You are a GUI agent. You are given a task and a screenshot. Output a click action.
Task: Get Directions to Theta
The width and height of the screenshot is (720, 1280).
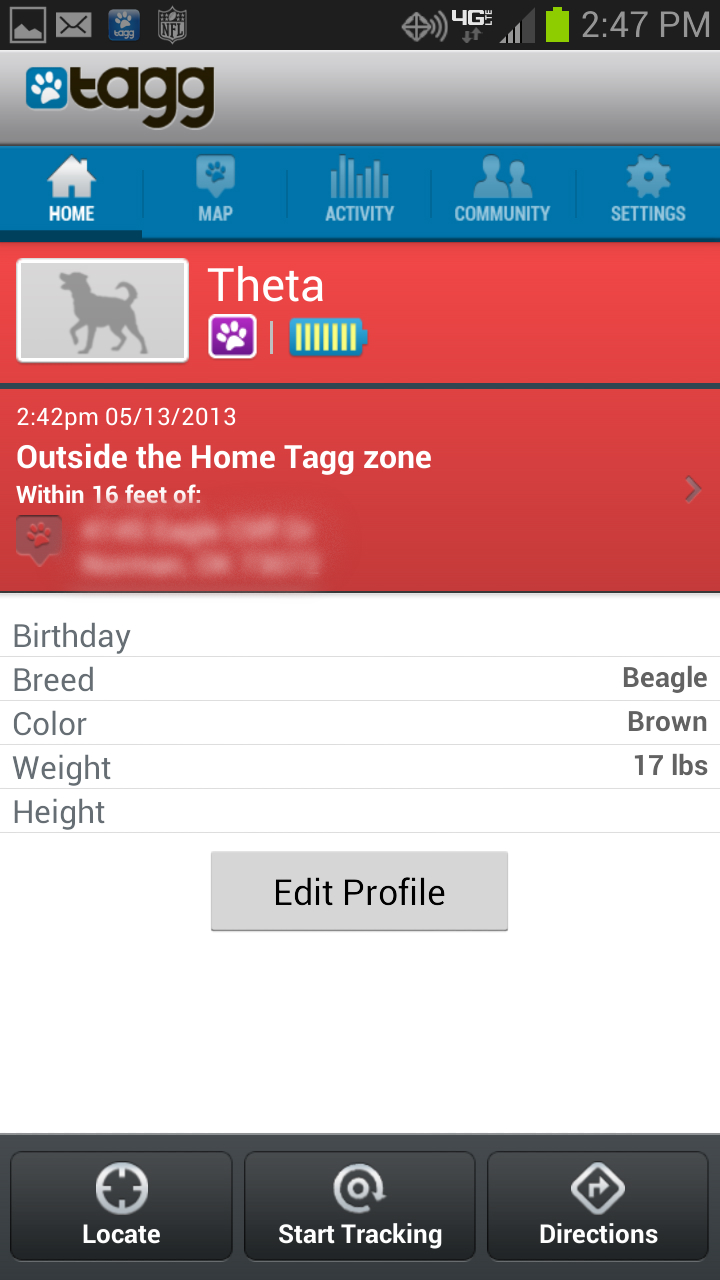pyautogui.click(x=598, y=1206)
